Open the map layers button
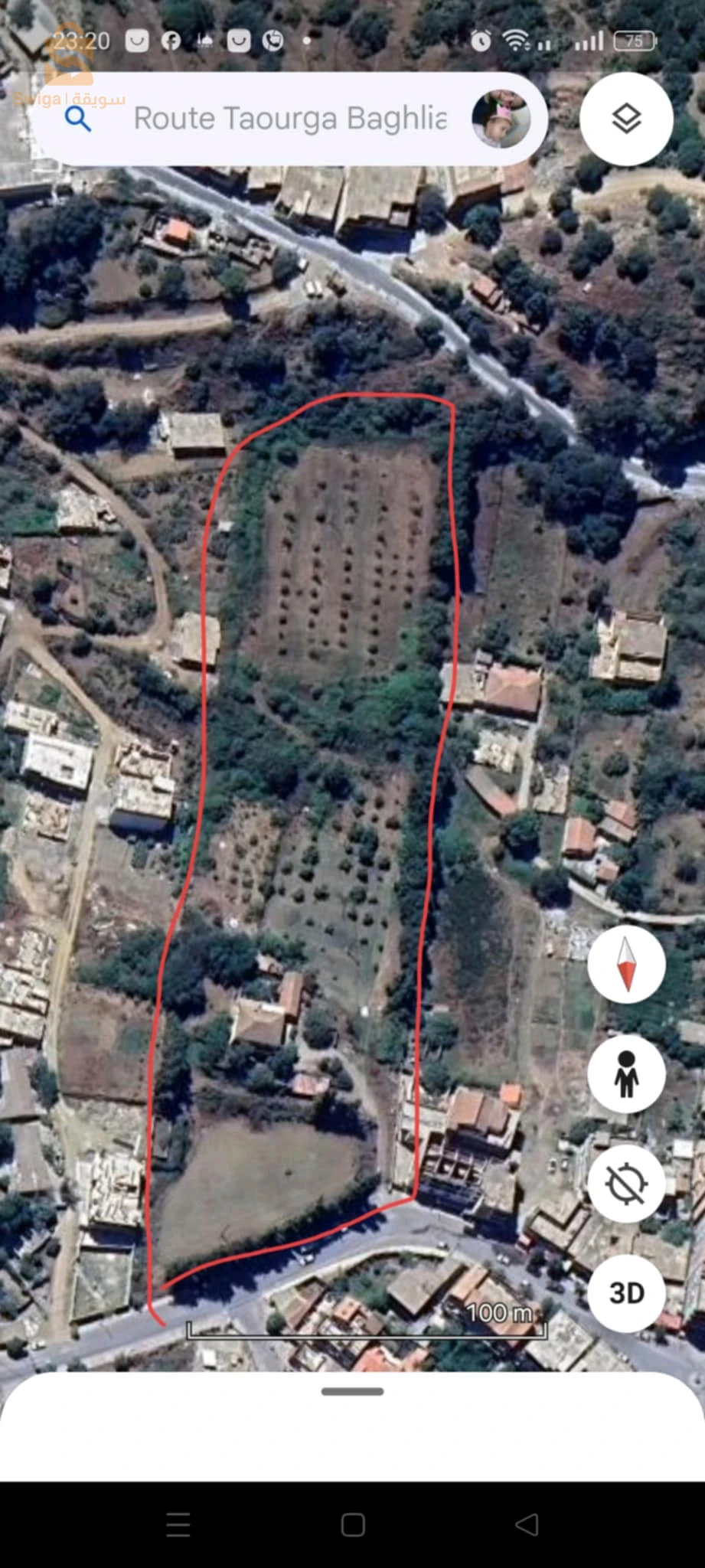The height and width of the screenshot is (1568, 705). pyautogui.click(x=626, y=119)
